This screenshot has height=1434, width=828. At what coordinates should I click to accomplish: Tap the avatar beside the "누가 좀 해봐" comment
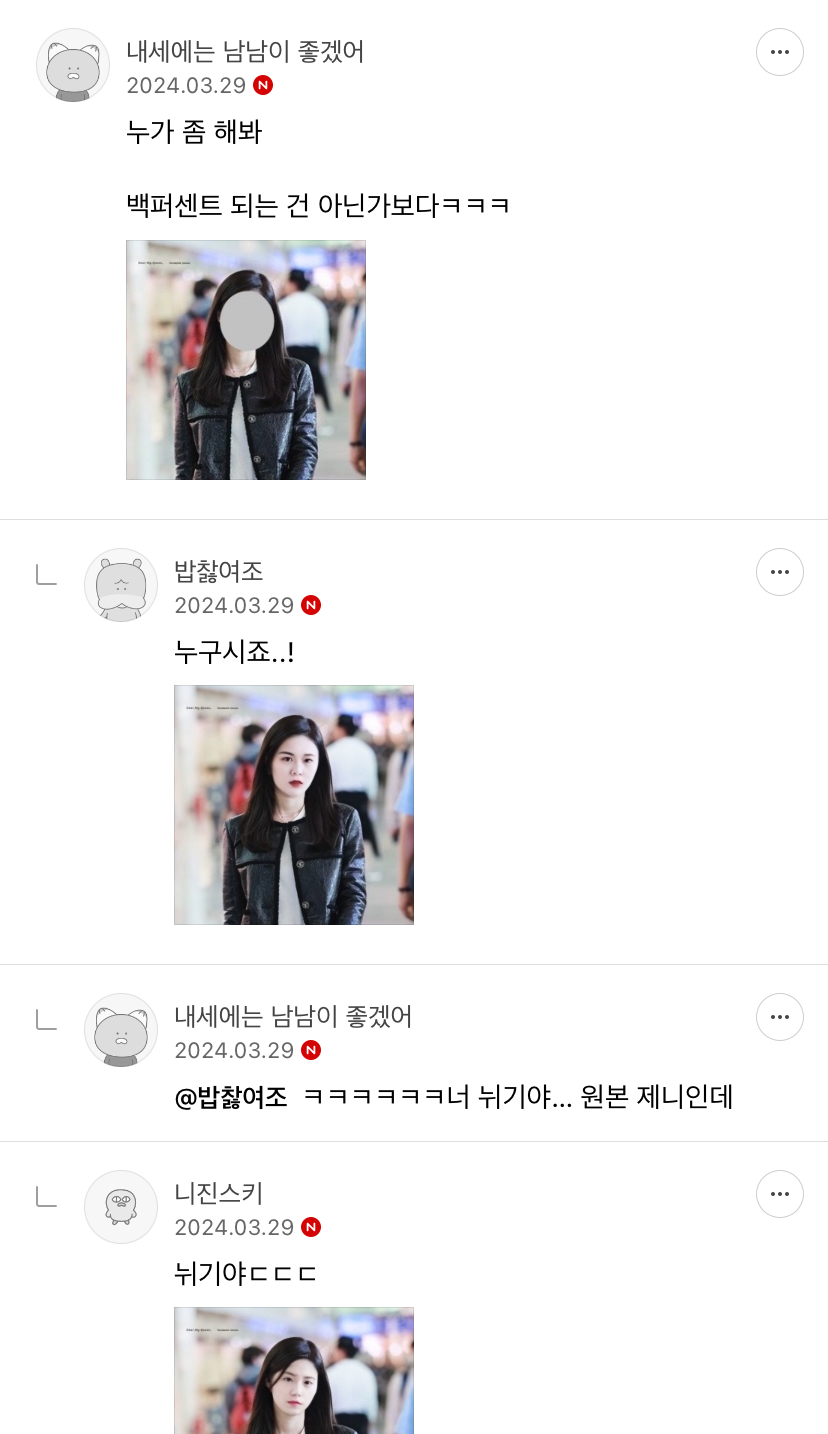coord(73,65)
